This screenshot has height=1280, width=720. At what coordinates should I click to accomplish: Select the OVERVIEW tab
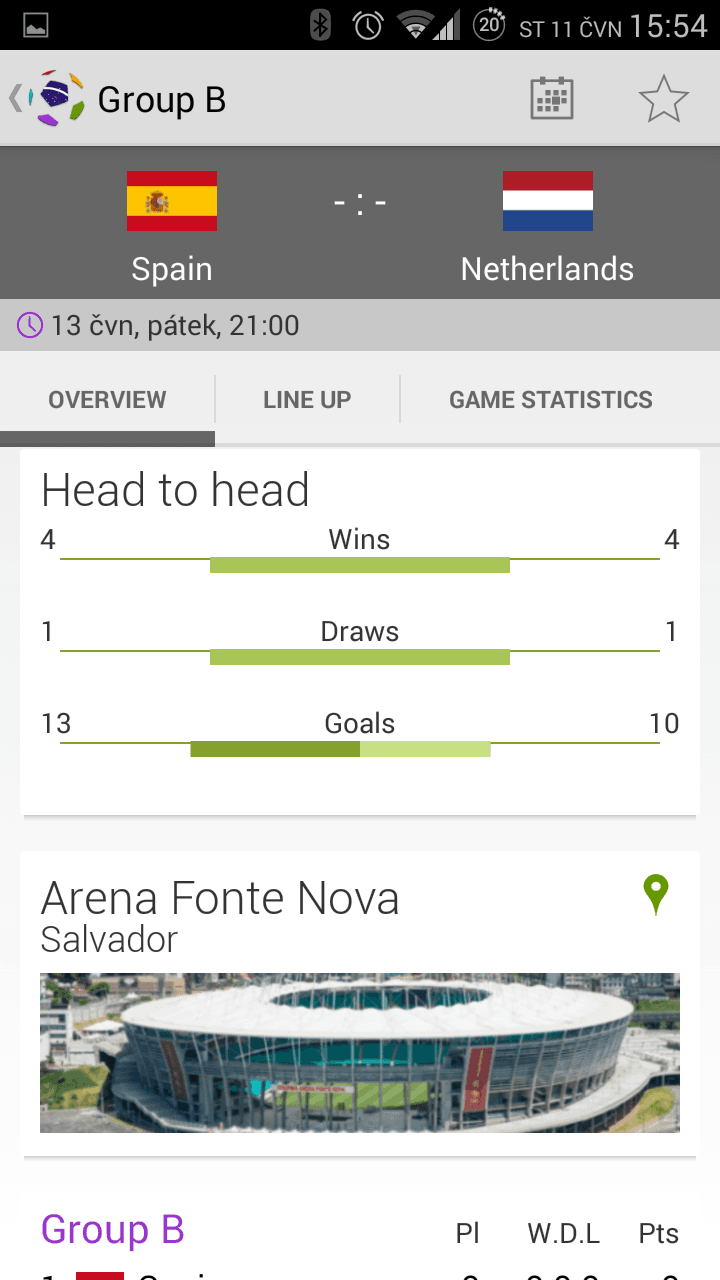pos(107,399)
